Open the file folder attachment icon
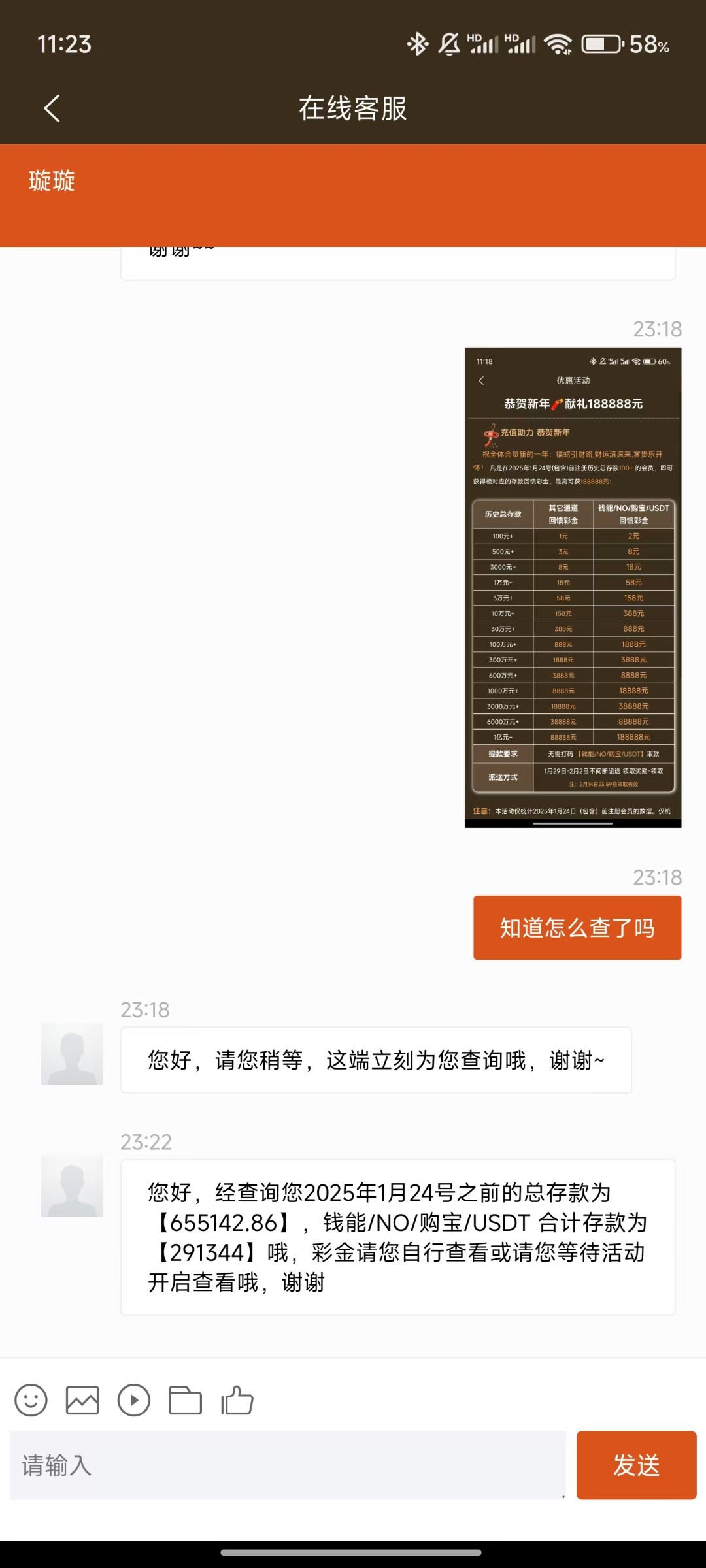Screen dimensions: 706x1568 186,1400
